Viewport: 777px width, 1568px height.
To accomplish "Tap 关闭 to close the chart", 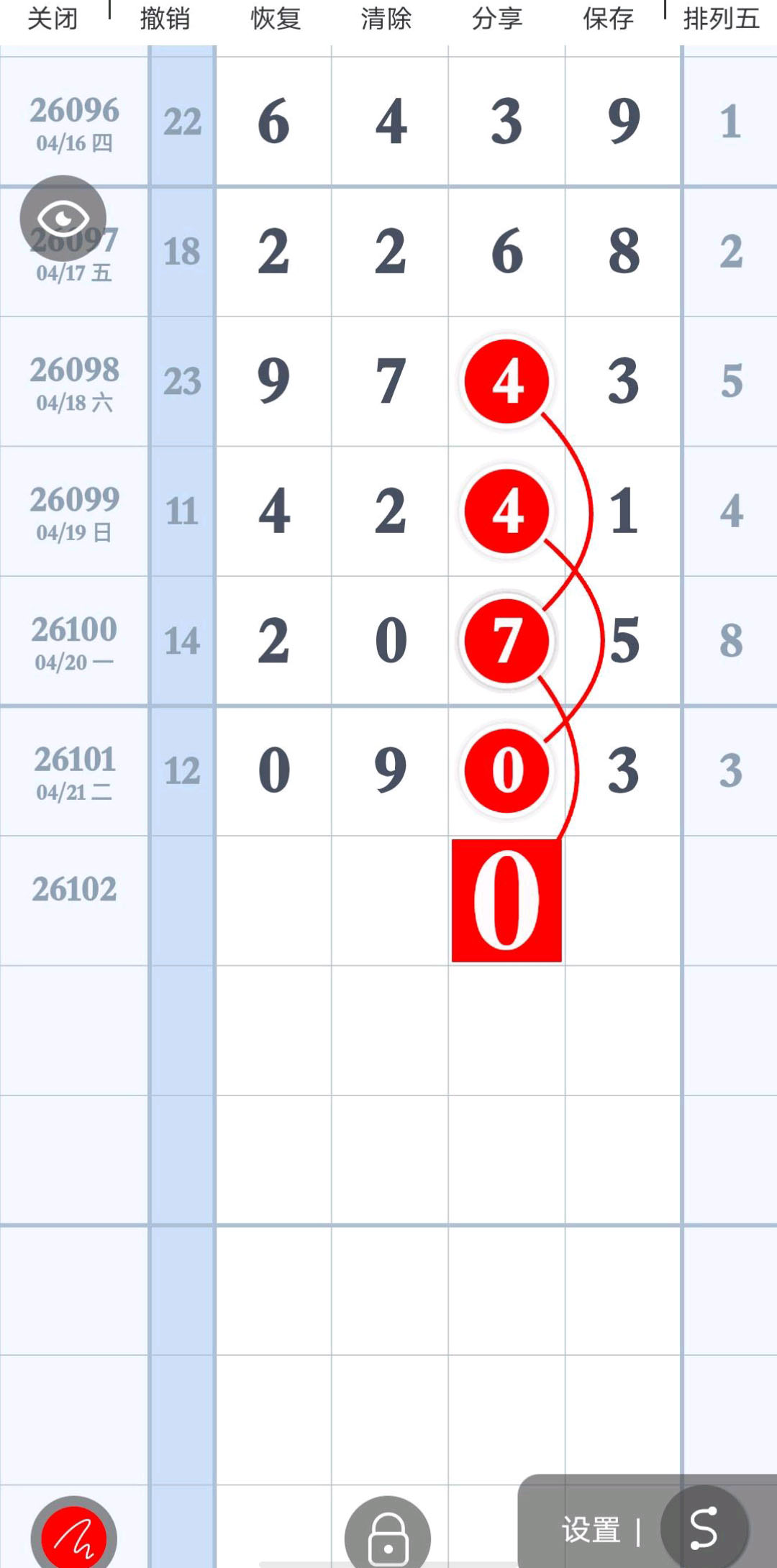I will point(53,19).
